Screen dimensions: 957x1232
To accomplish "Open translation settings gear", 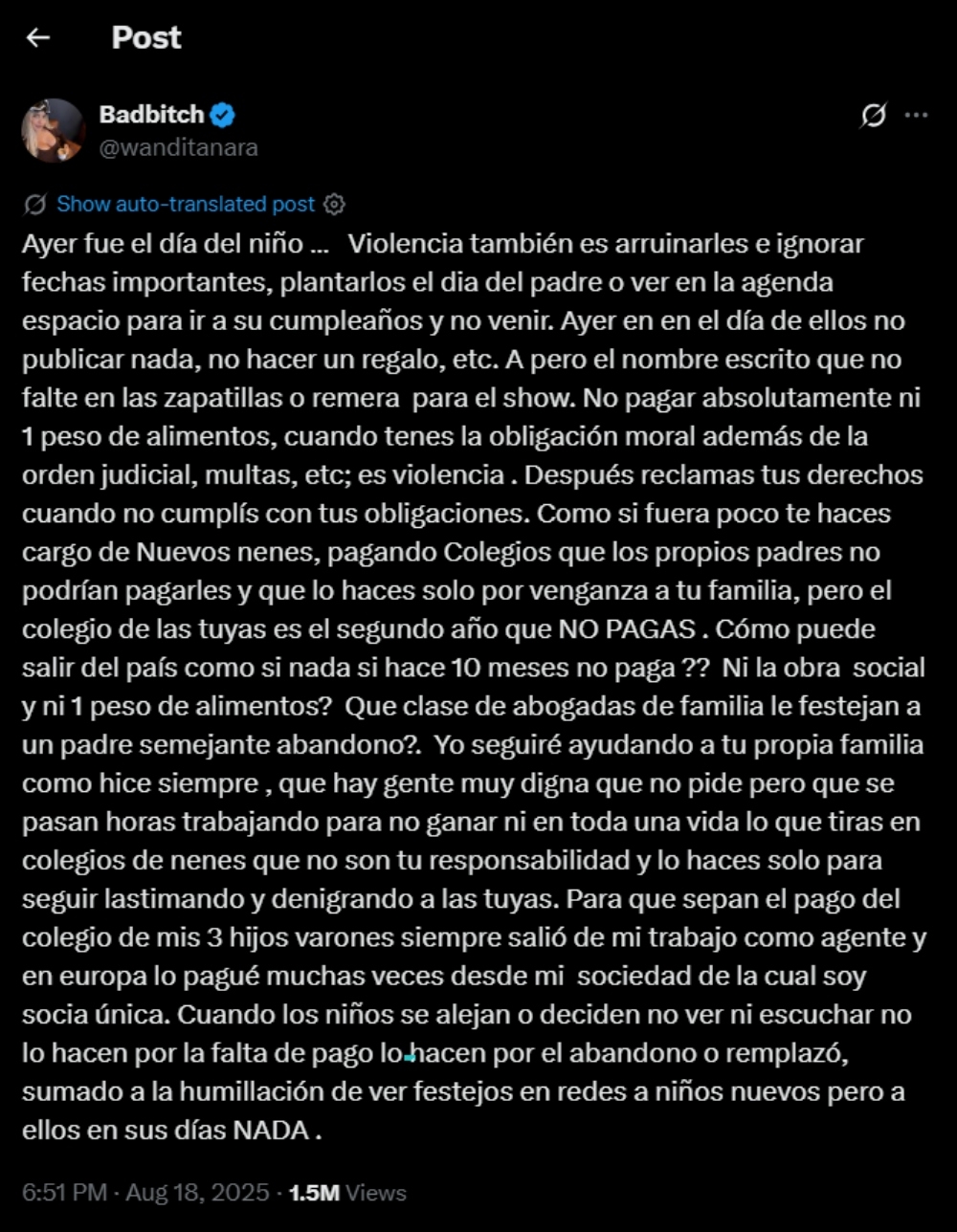I will 334,204.
